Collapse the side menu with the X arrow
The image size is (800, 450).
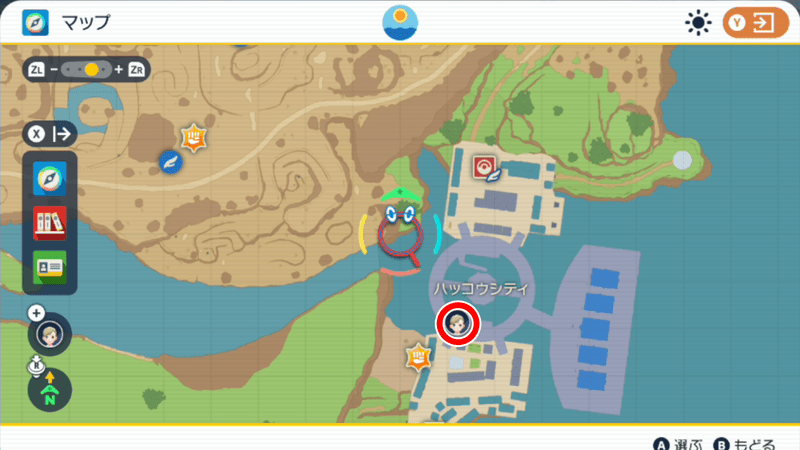(51, 133)
